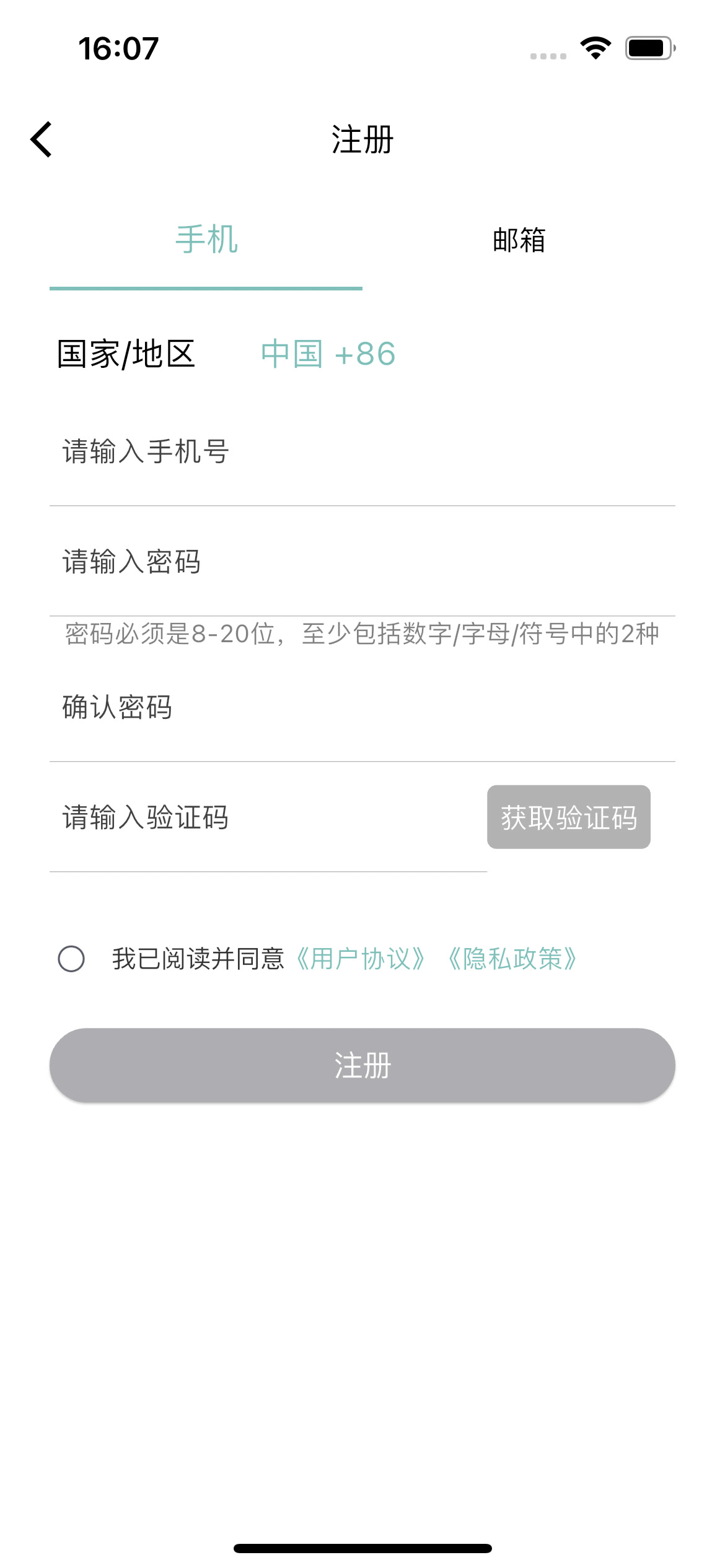The height and width of the screenshot is (1568, 725).
Task: Open the 中国 +86 country code selector
Action: click(x=327, y=354)
